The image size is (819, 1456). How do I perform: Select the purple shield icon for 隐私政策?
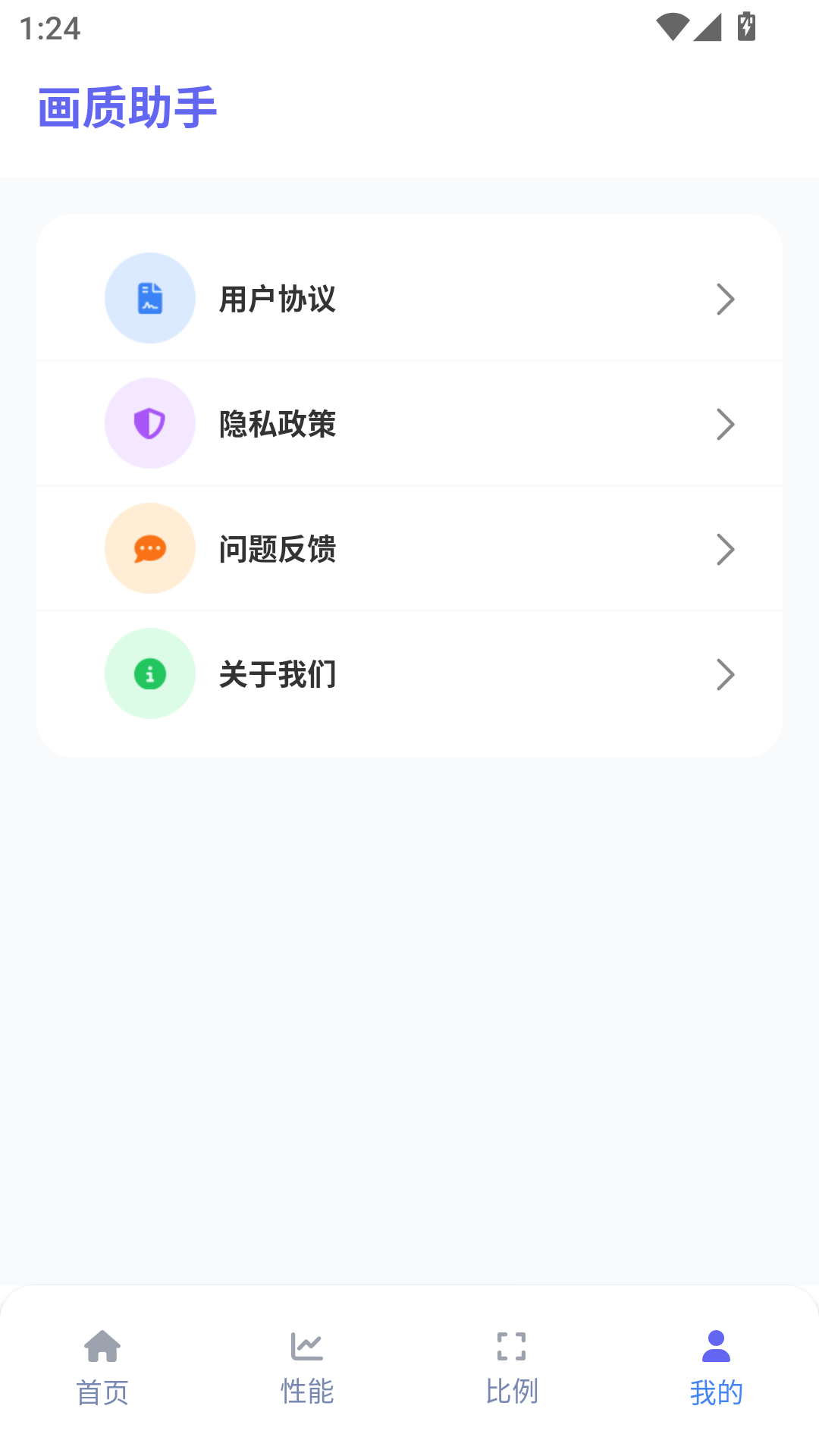click(x=149, y=423)
